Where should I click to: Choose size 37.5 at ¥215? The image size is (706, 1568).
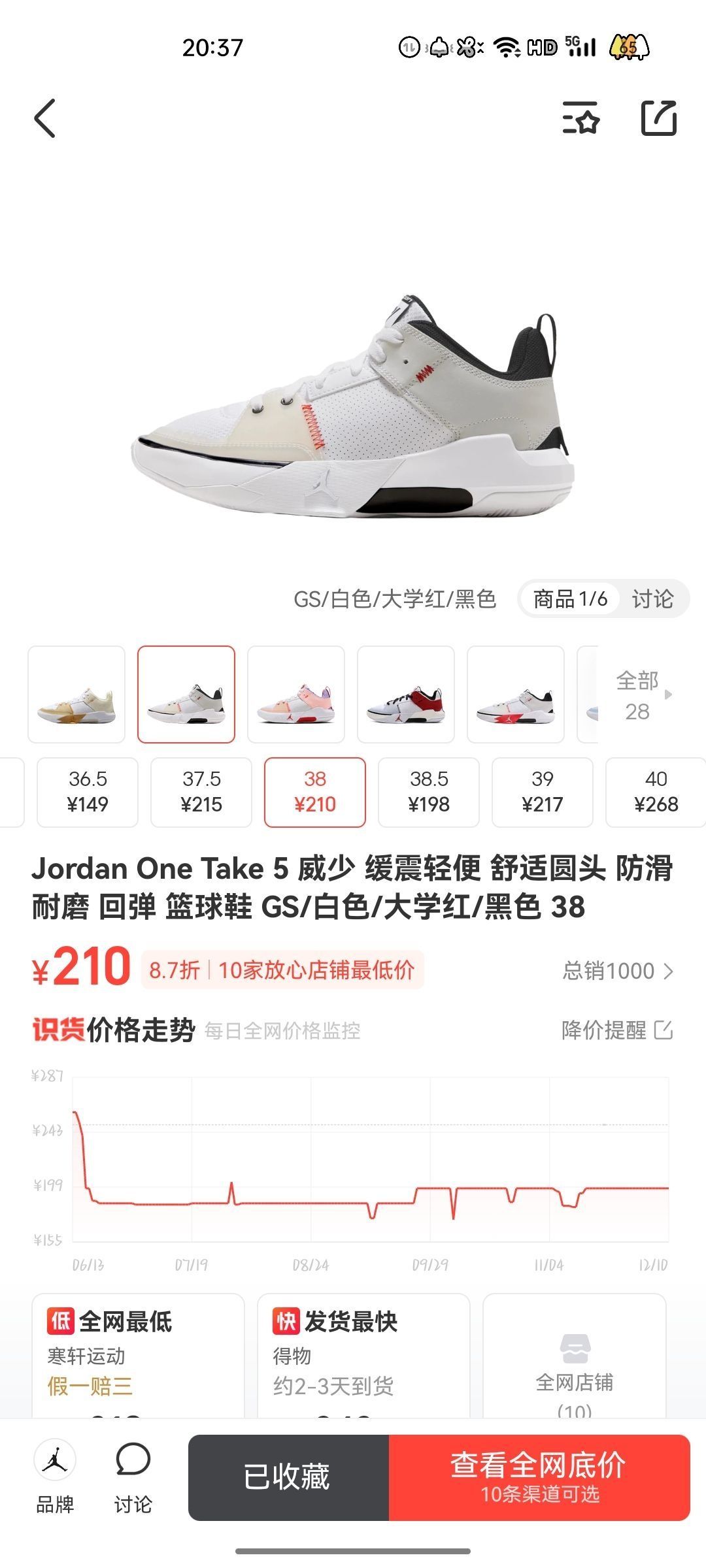tap(201, 792)
